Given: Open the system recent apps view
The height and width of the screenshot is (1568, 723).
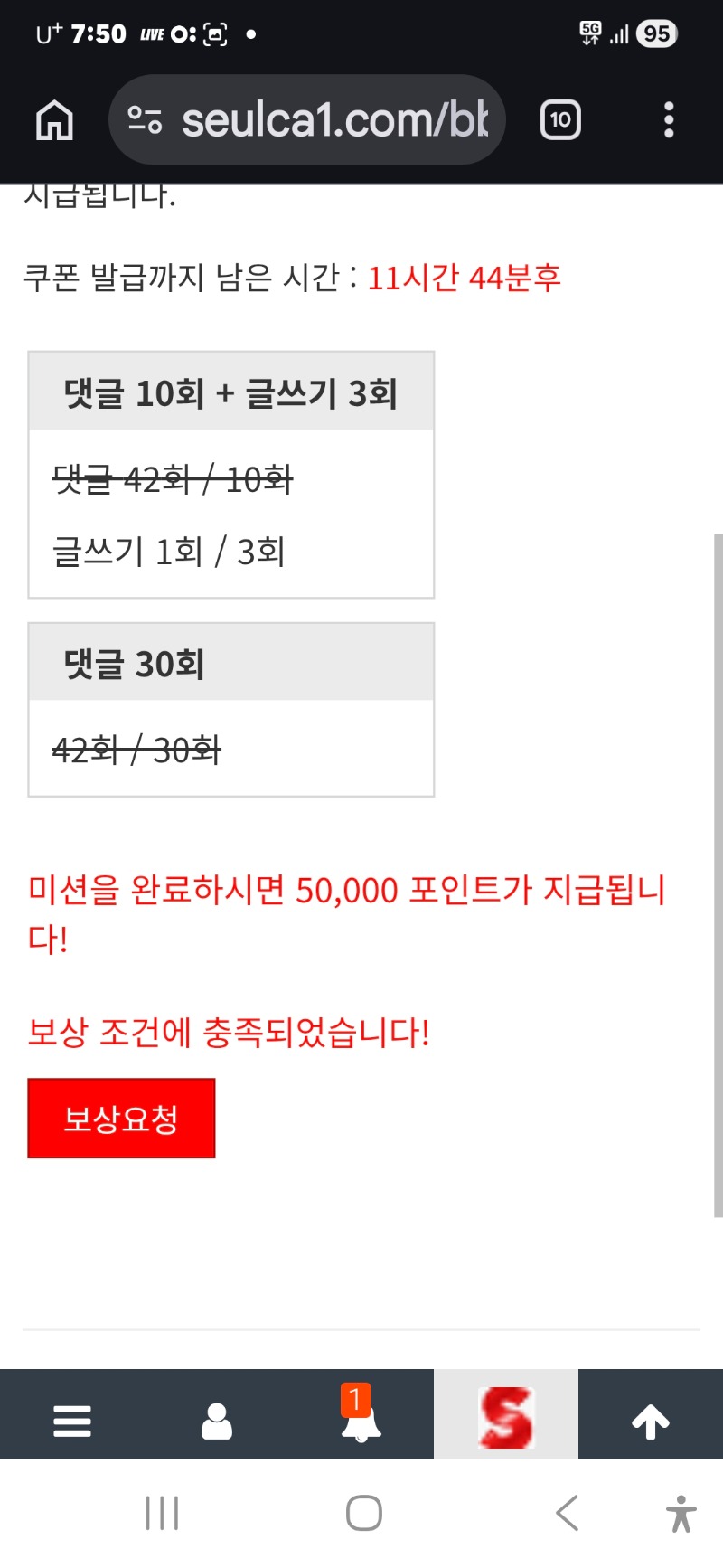Looking at the screenshot, I should pyautogui.click(x=163, y=1513).
